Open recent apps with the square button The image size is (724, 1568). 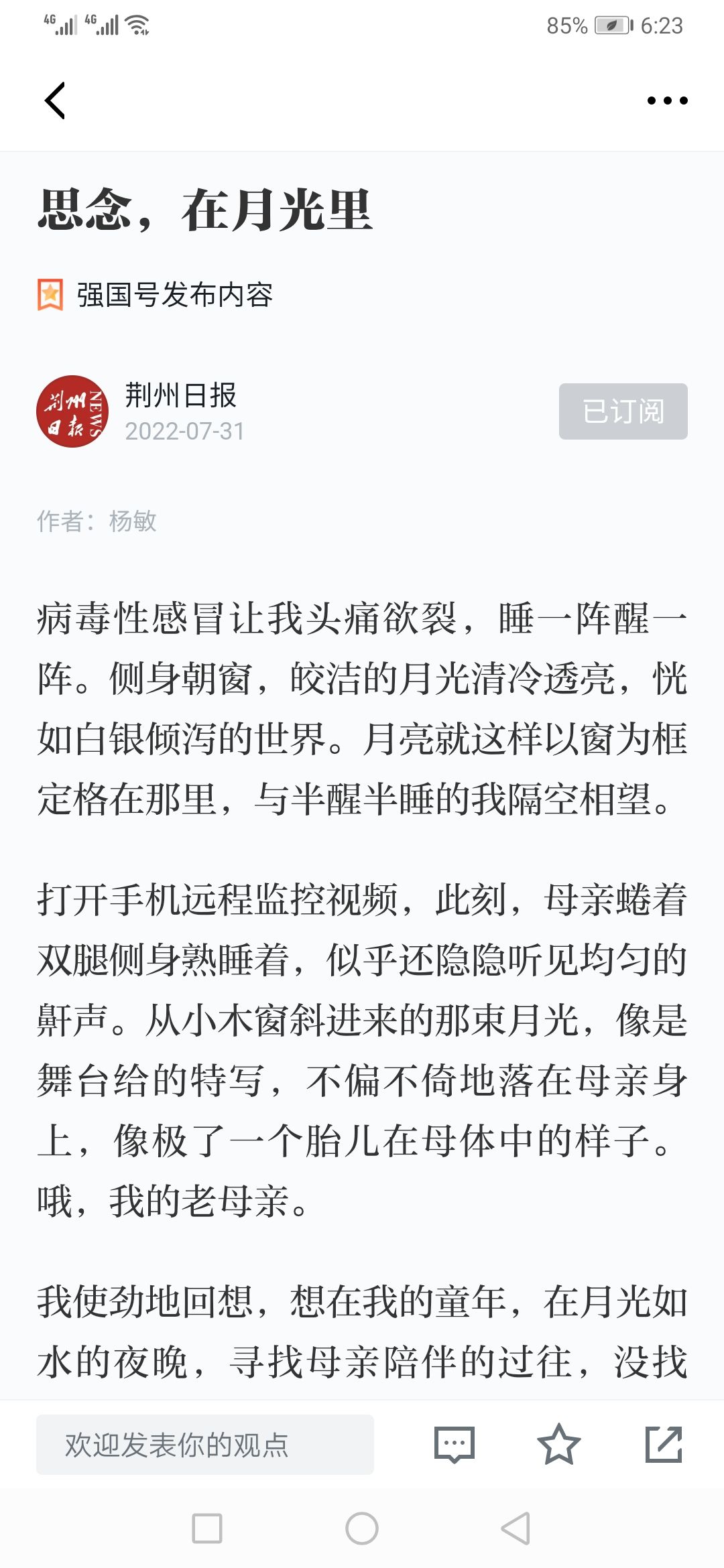point(207,1528)
